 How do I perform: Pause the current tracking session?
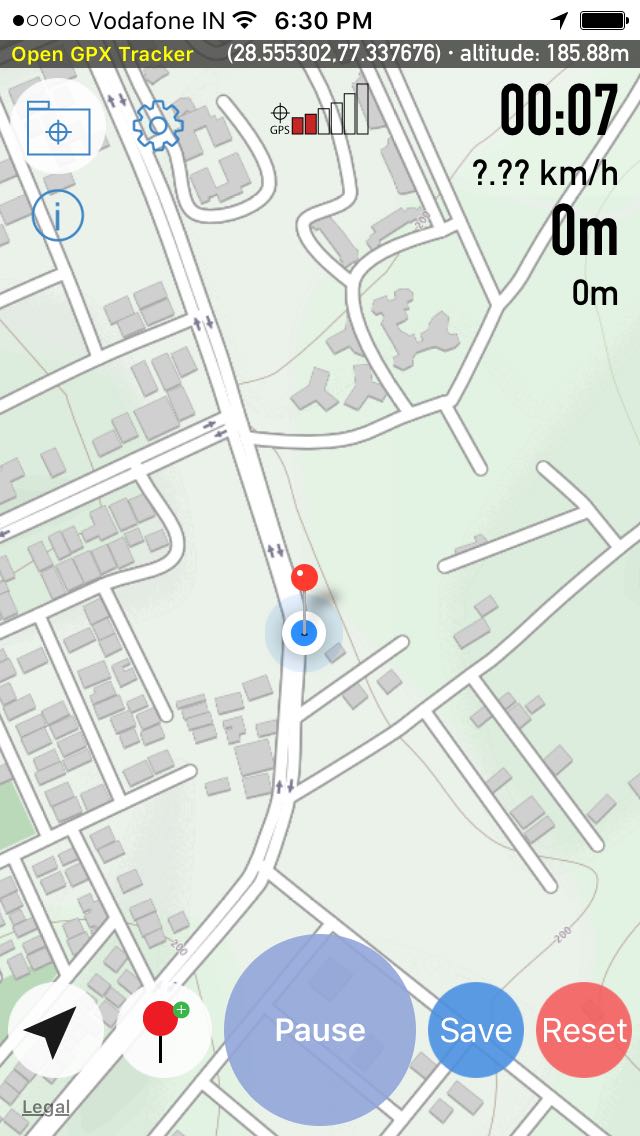click(x=320, y=1030)
